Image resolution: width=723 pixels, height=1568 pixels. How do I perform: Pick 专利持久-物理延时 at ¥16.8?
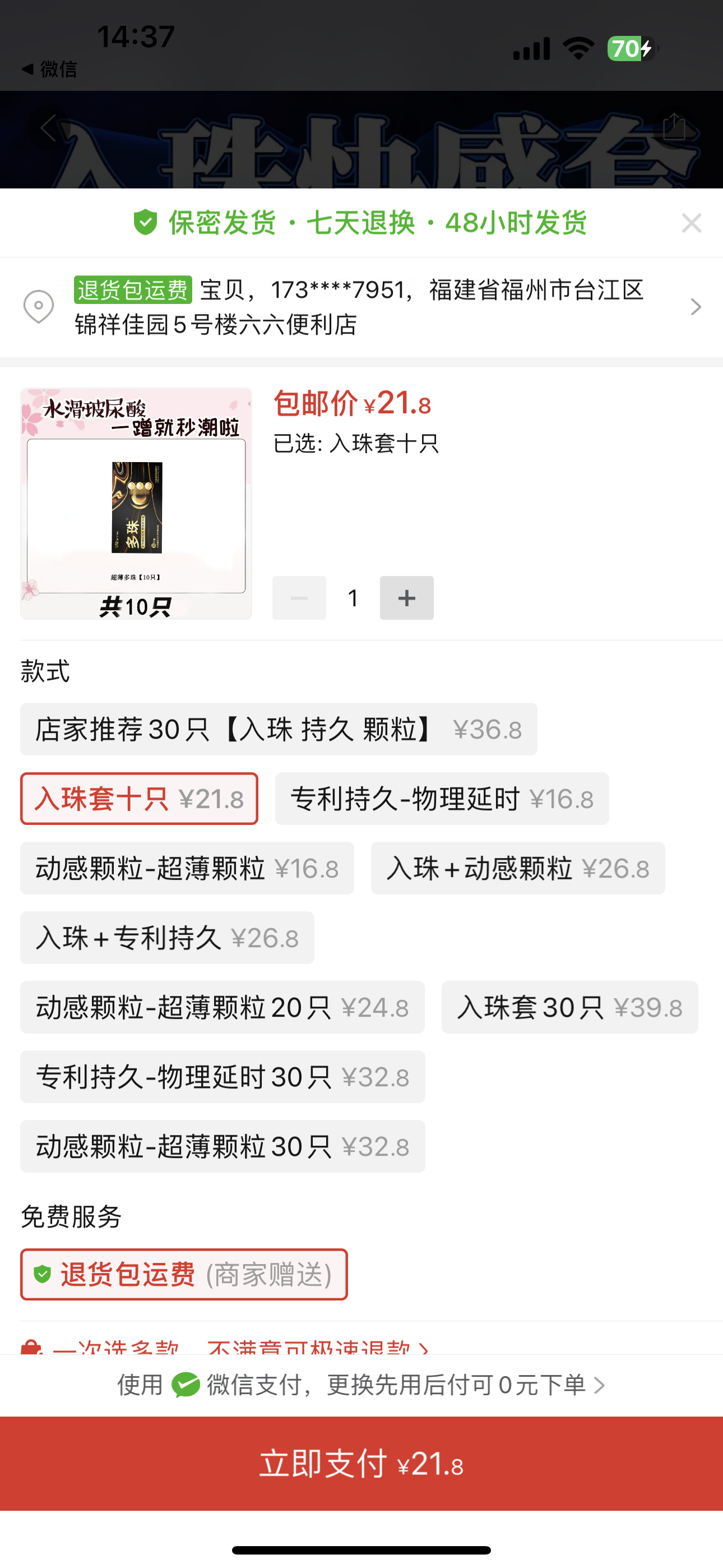click(441, 799)
